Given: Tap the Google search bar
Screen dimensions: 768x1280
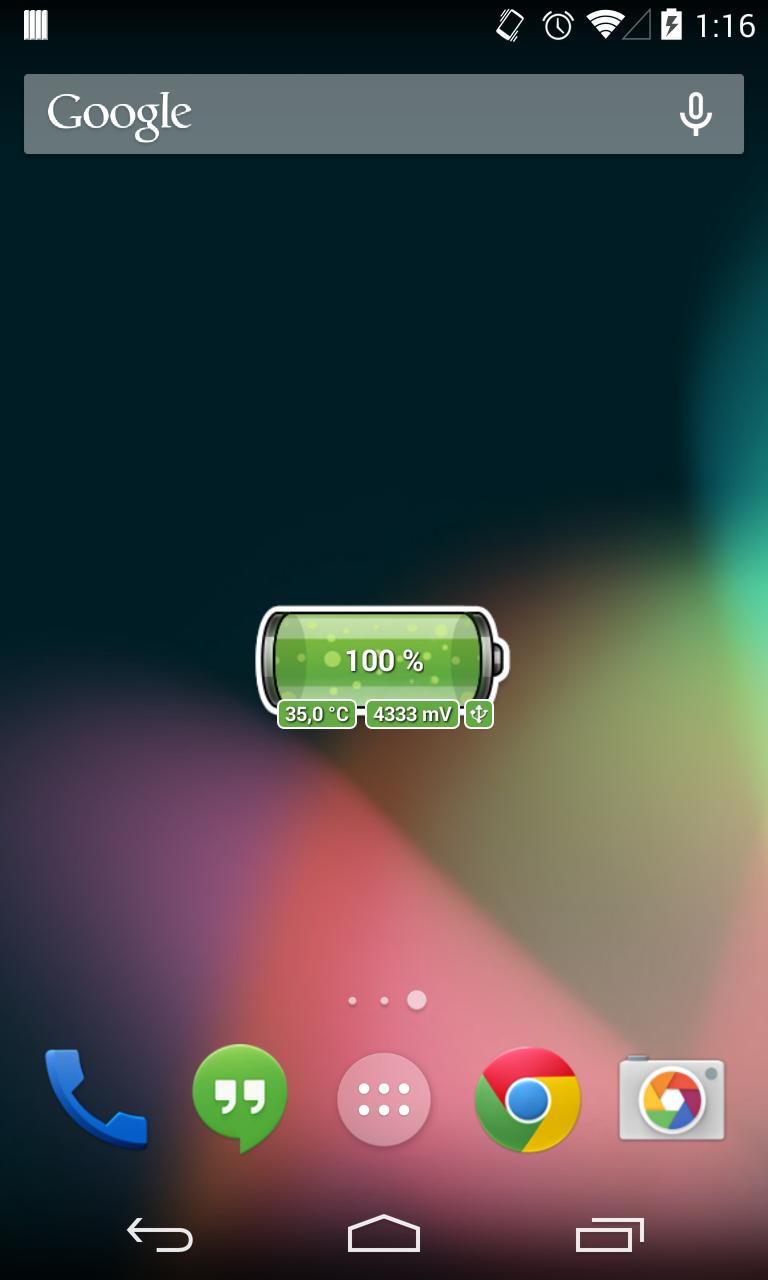Looking at the screenshot, I should 340,114.
